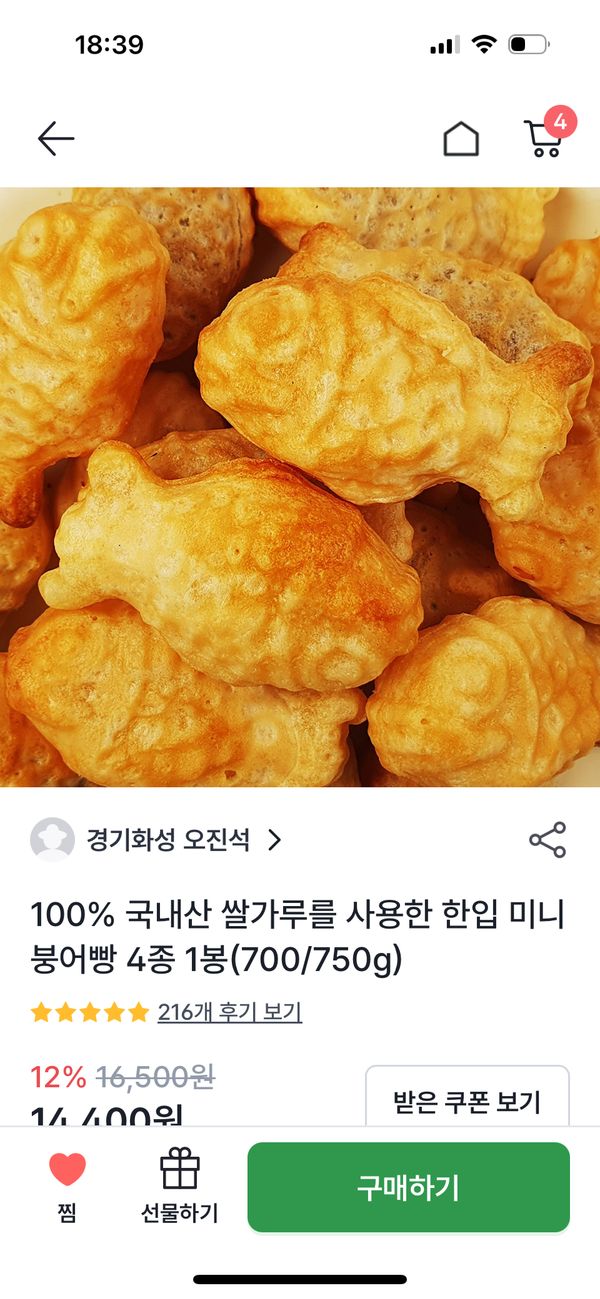Toggle the 찜 heart favorite
The height and width of the screenshot is (1299, 600).
click(67, 1187)
